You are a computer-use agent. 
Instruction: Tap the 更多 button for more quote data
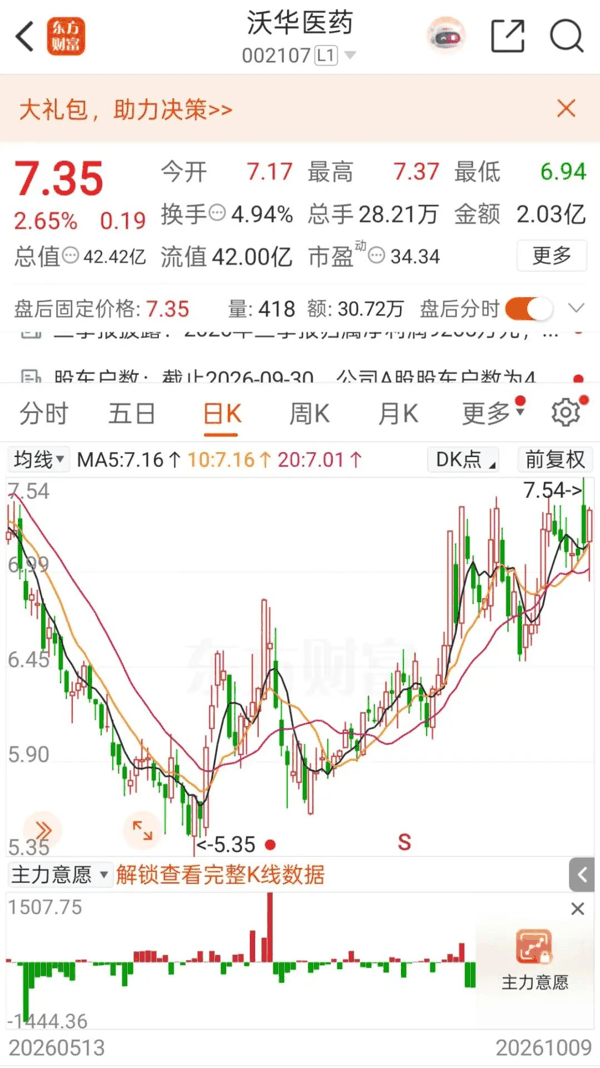(x=552, y=256)
